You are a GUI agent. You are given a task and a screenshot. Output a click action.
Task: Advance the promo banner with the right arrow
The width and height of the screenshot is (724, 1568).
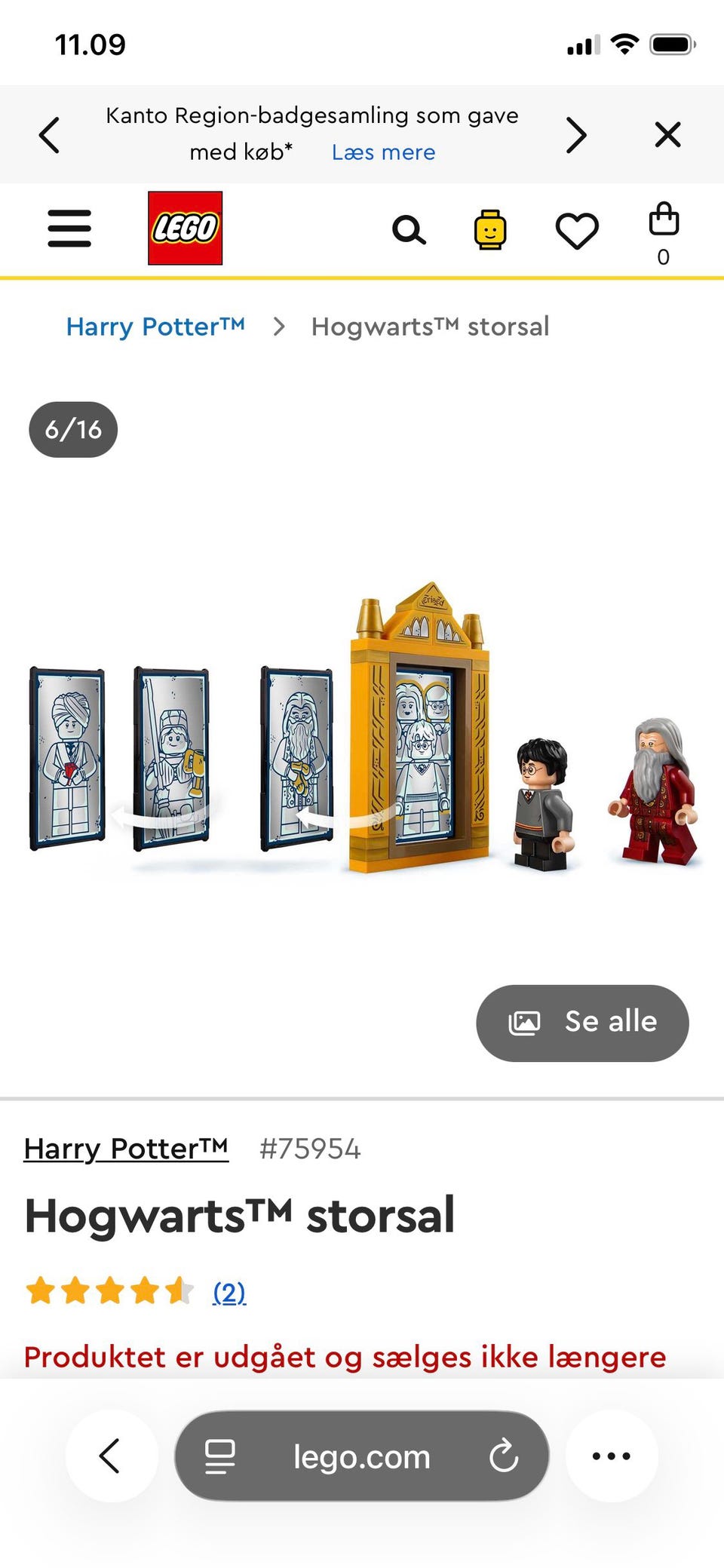point(577,134)
